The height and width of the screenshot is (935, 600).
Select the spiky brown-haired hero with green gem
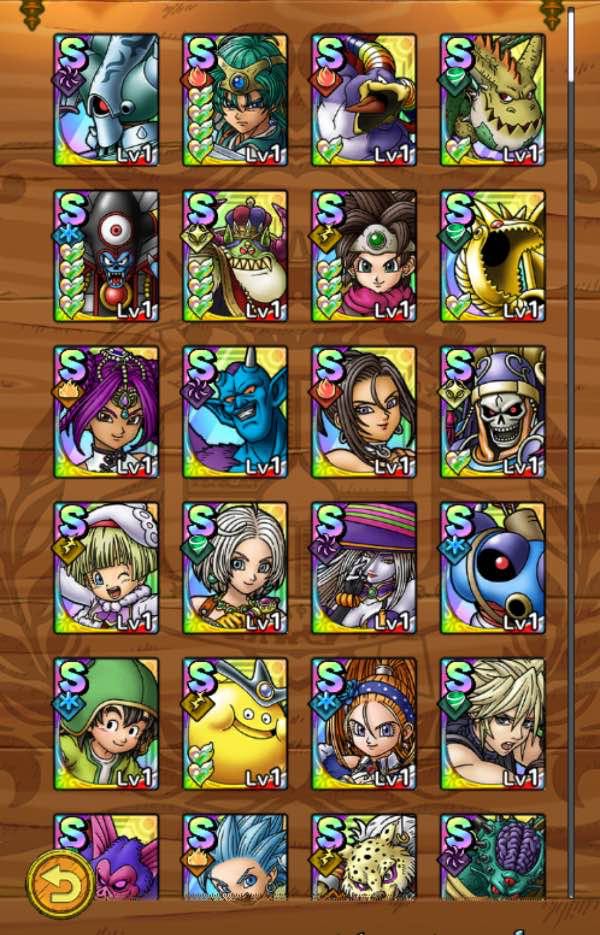[x=364, y=256]
